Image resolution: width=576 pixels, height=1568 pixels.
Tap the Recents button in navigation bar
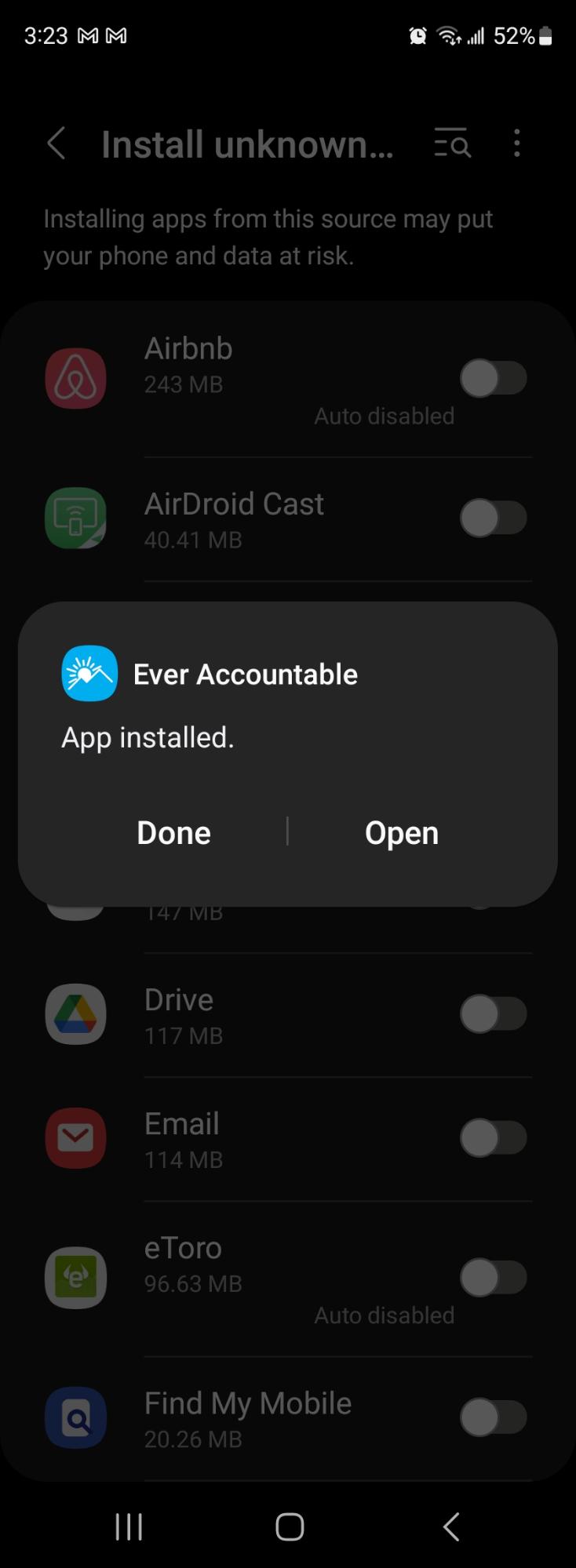[128, 1526]
